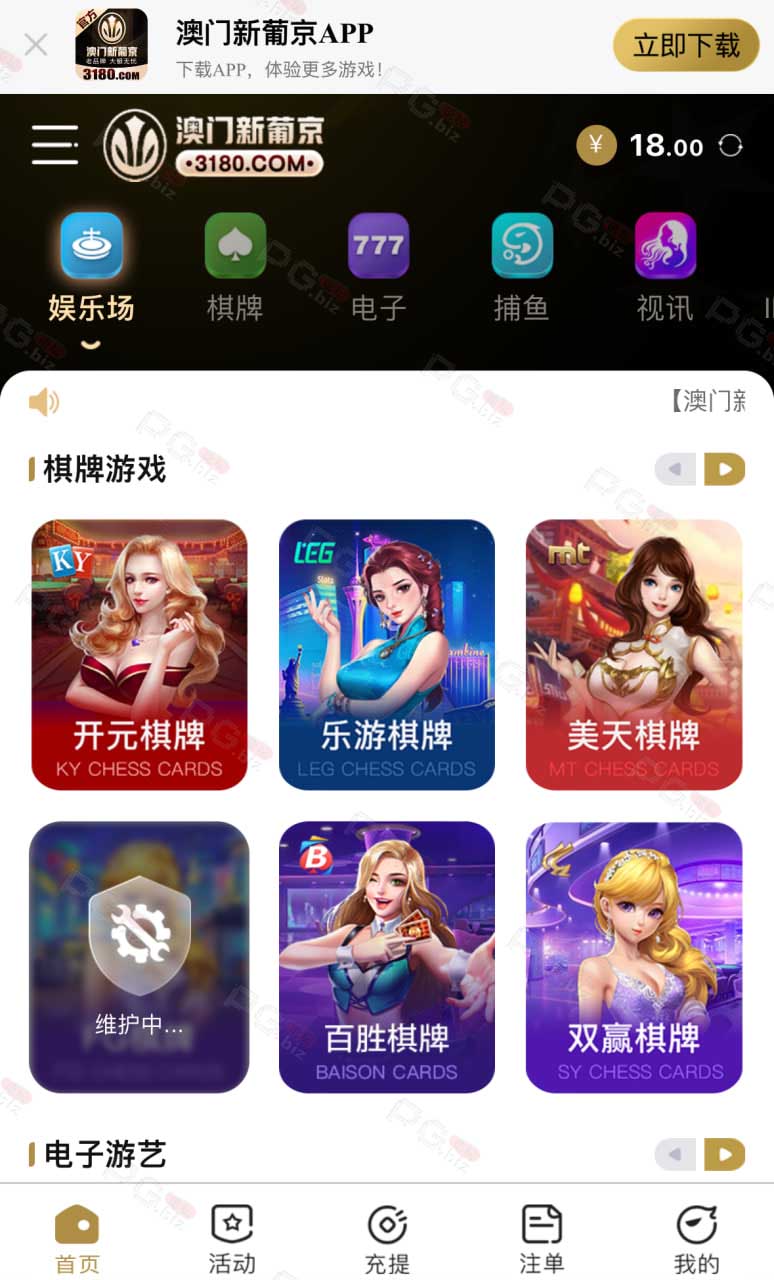Open the 我的 profile tab

(696, 1239)
